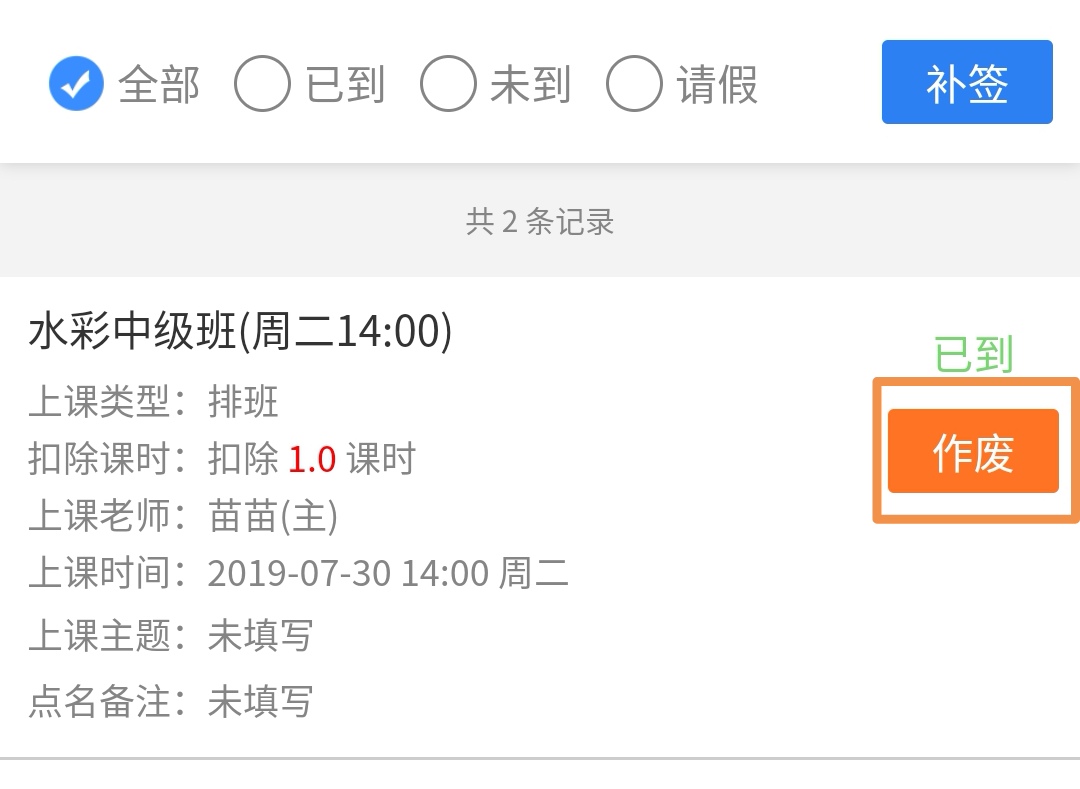Choose the 未到 filter

[448, 84]
